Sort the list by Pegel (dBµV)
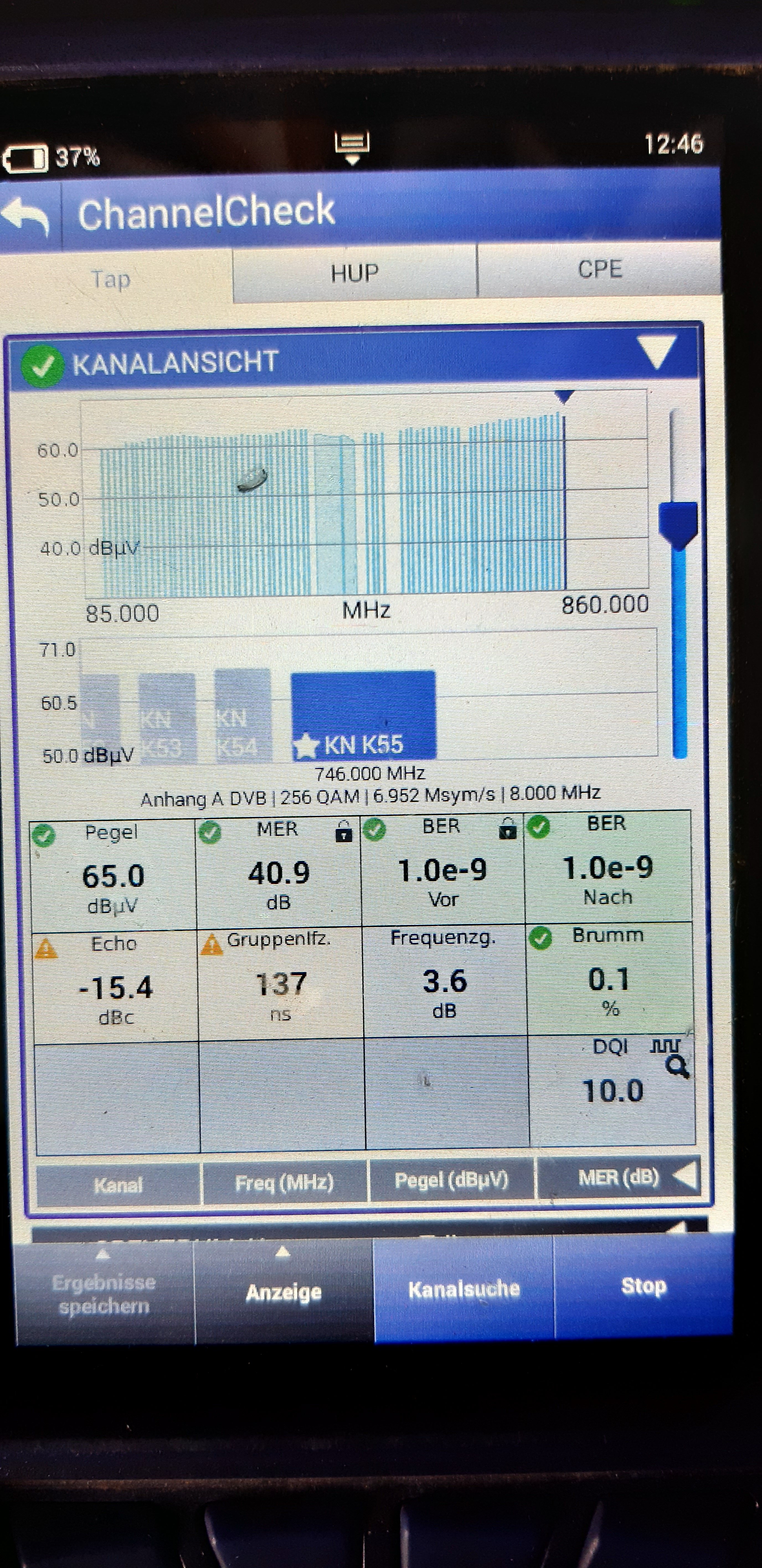This screenshot has height=1568, width=762. 451,1180
